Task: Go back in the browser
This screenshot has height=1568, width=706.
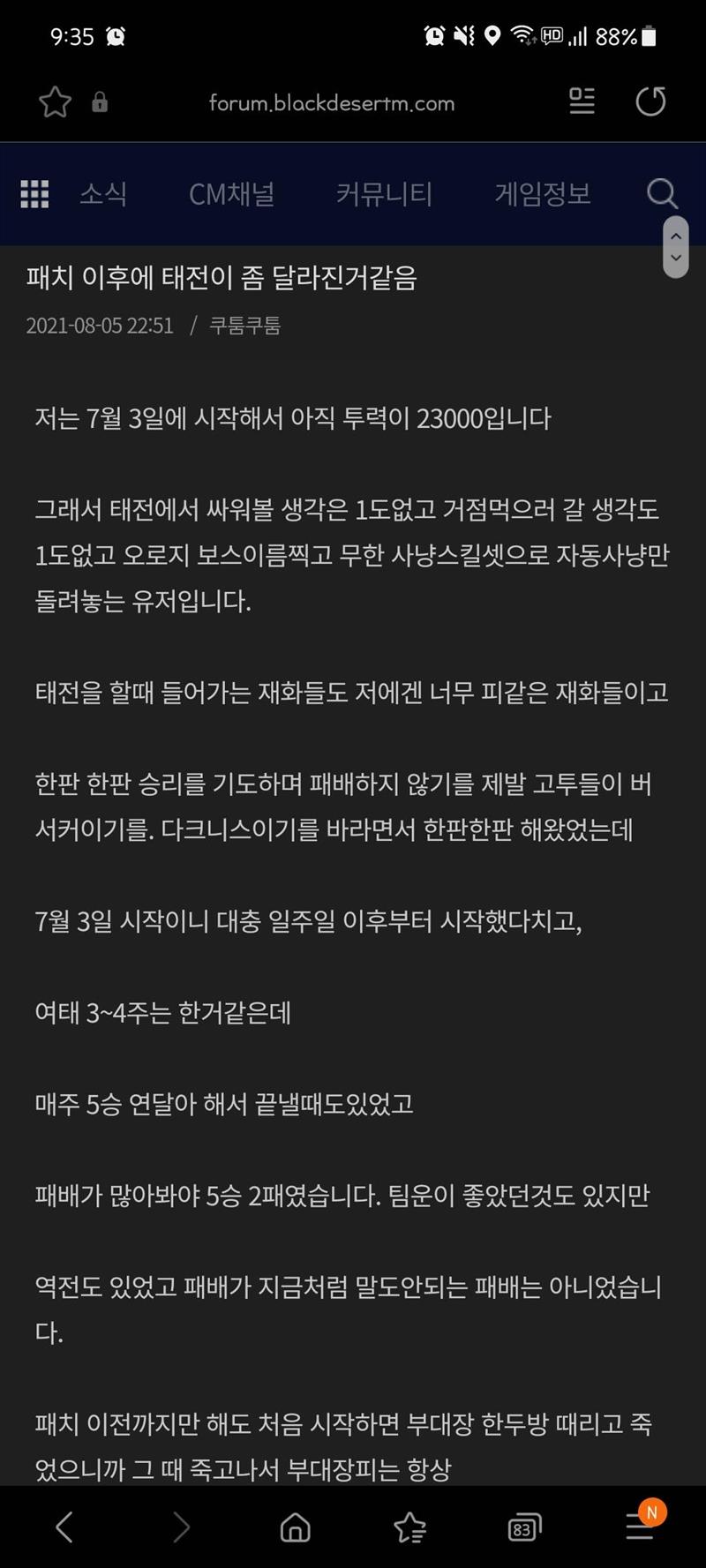Action: point(64,1527)
